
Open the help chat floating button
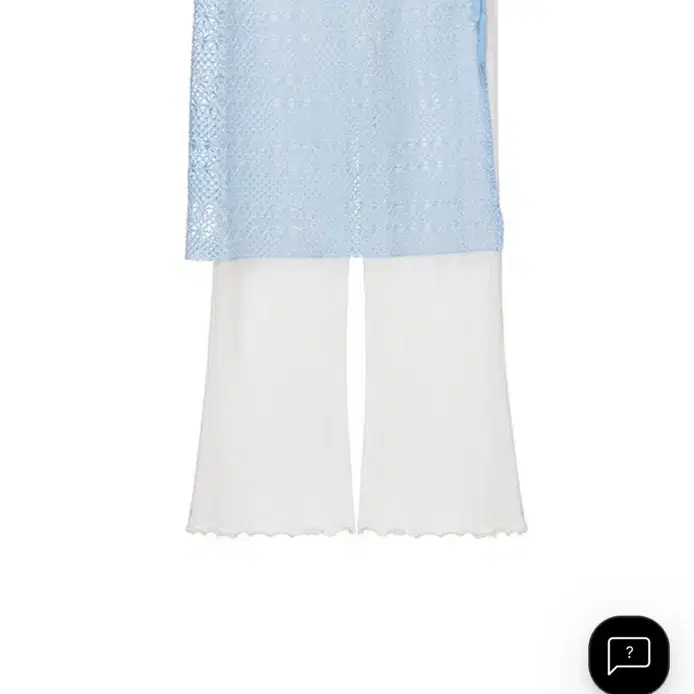point(629,654)
